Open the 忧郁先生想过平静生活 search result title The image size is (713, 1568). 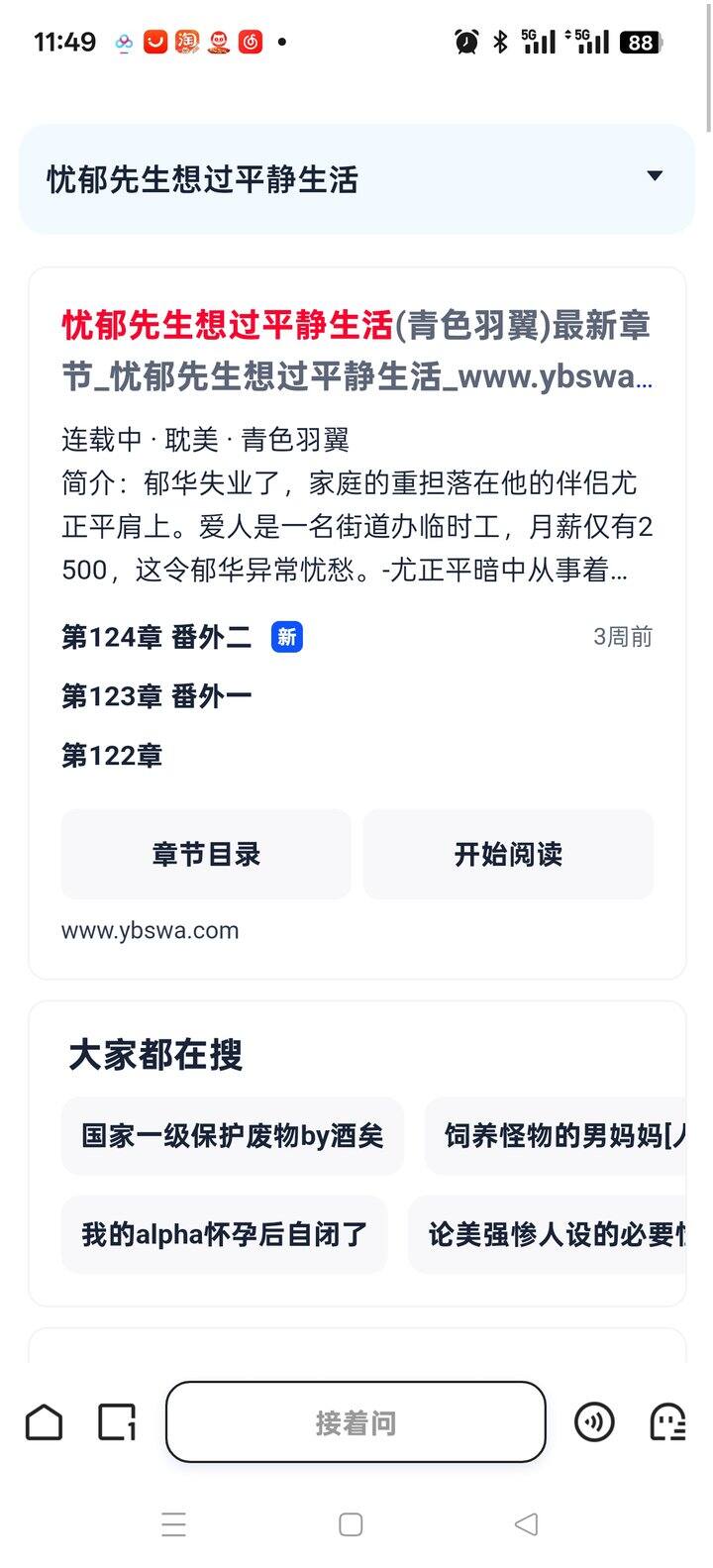click(x=356, y=351)
